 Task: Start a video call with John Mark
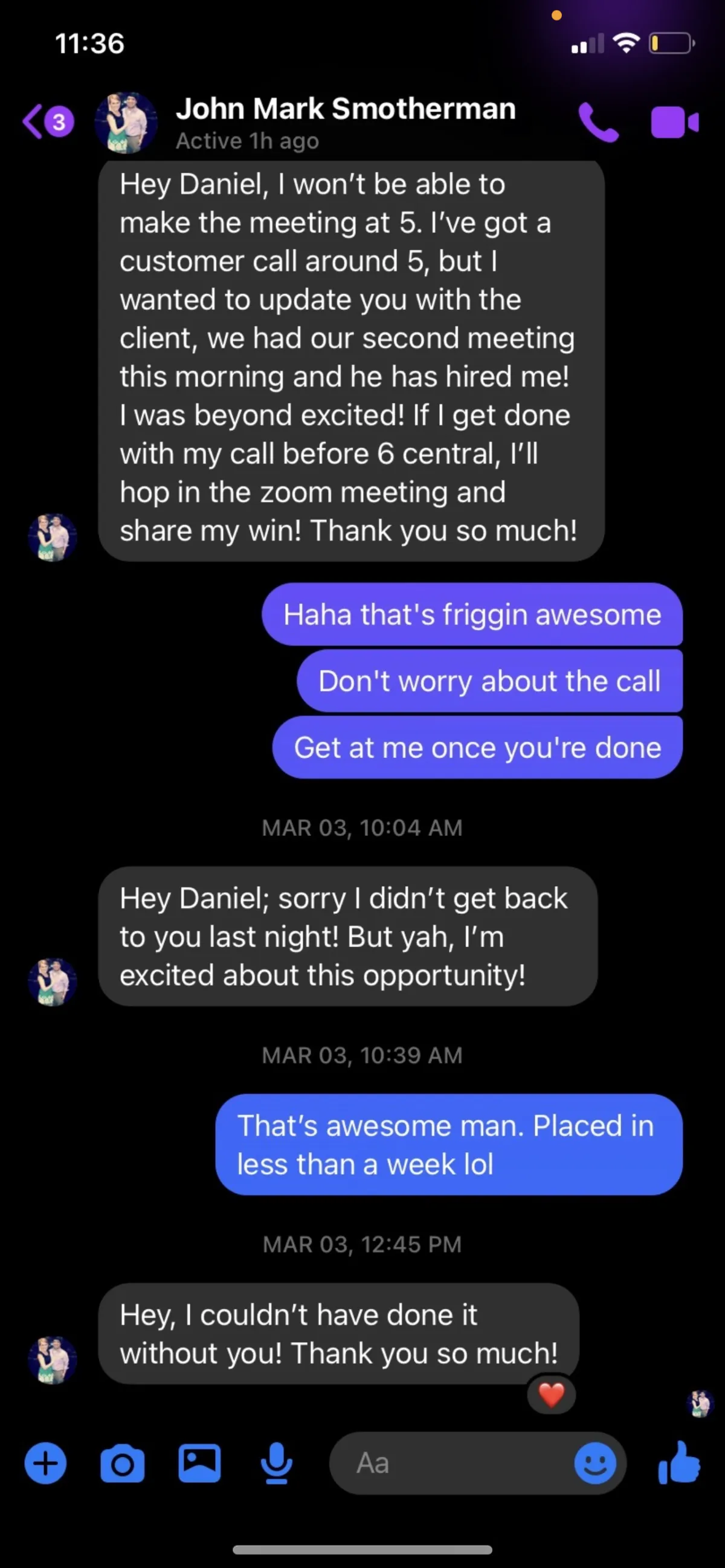[674, 123]
